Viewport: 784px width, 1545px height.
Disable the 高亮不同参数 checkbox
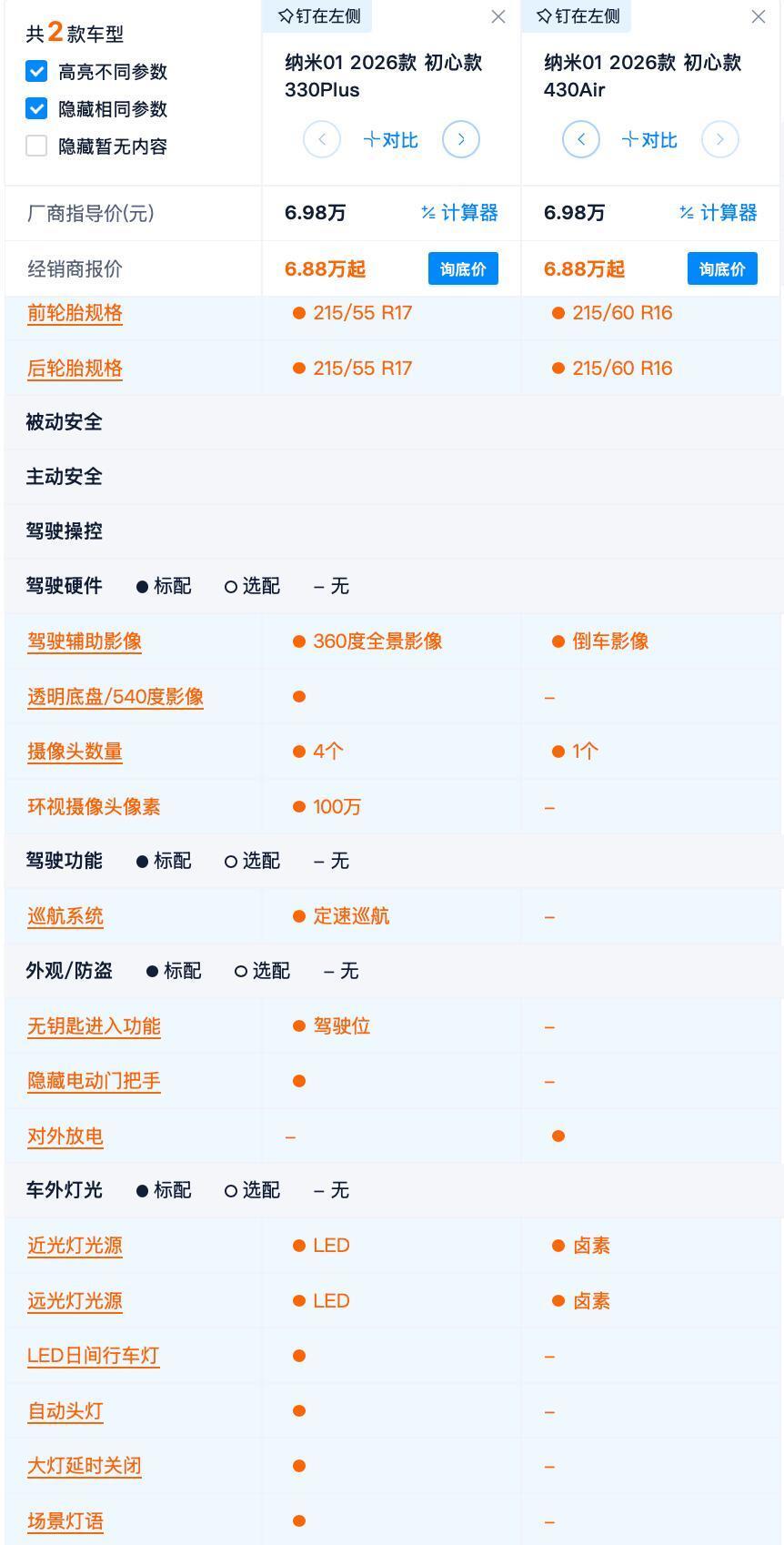(x=36, y=71)
